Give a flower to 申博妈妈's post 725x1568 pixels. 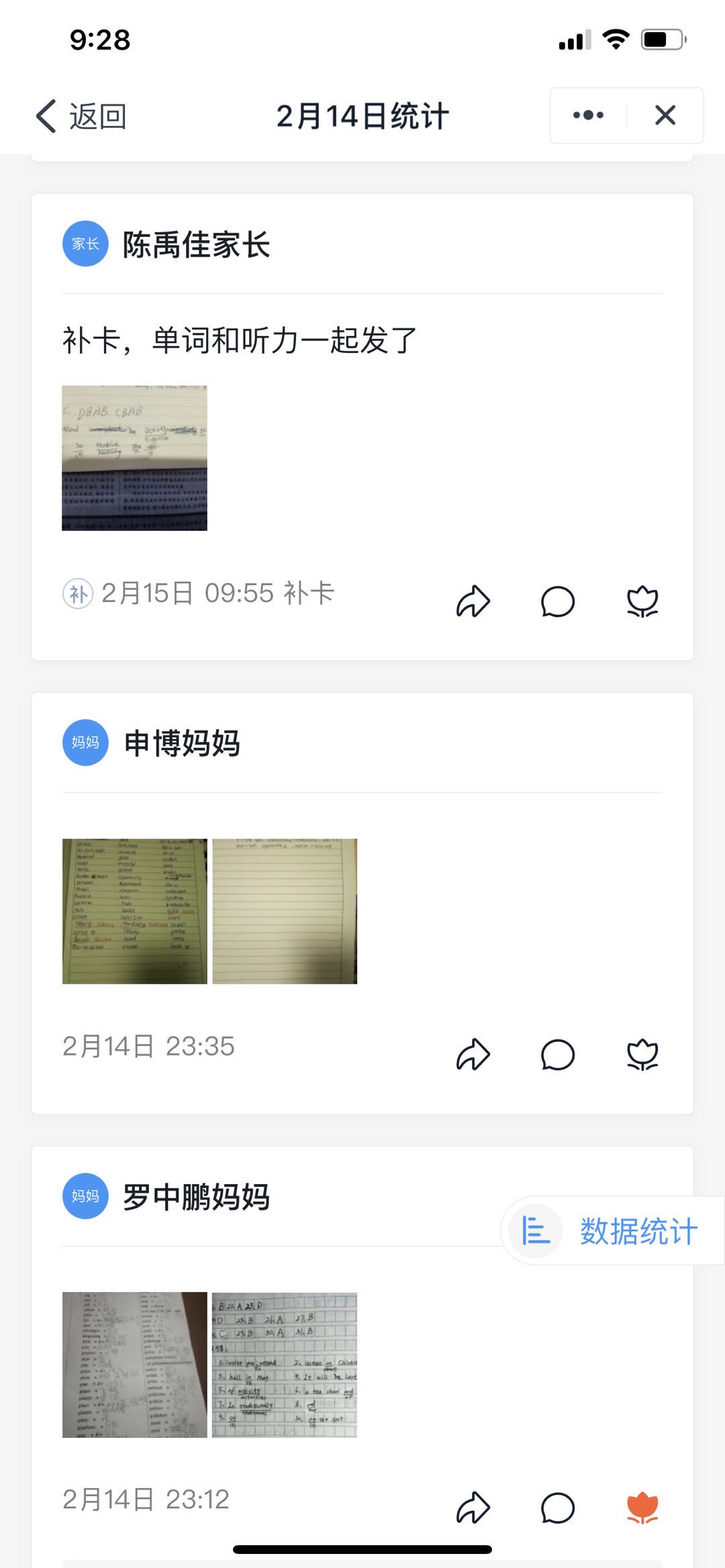click(x=642, y=1055)
